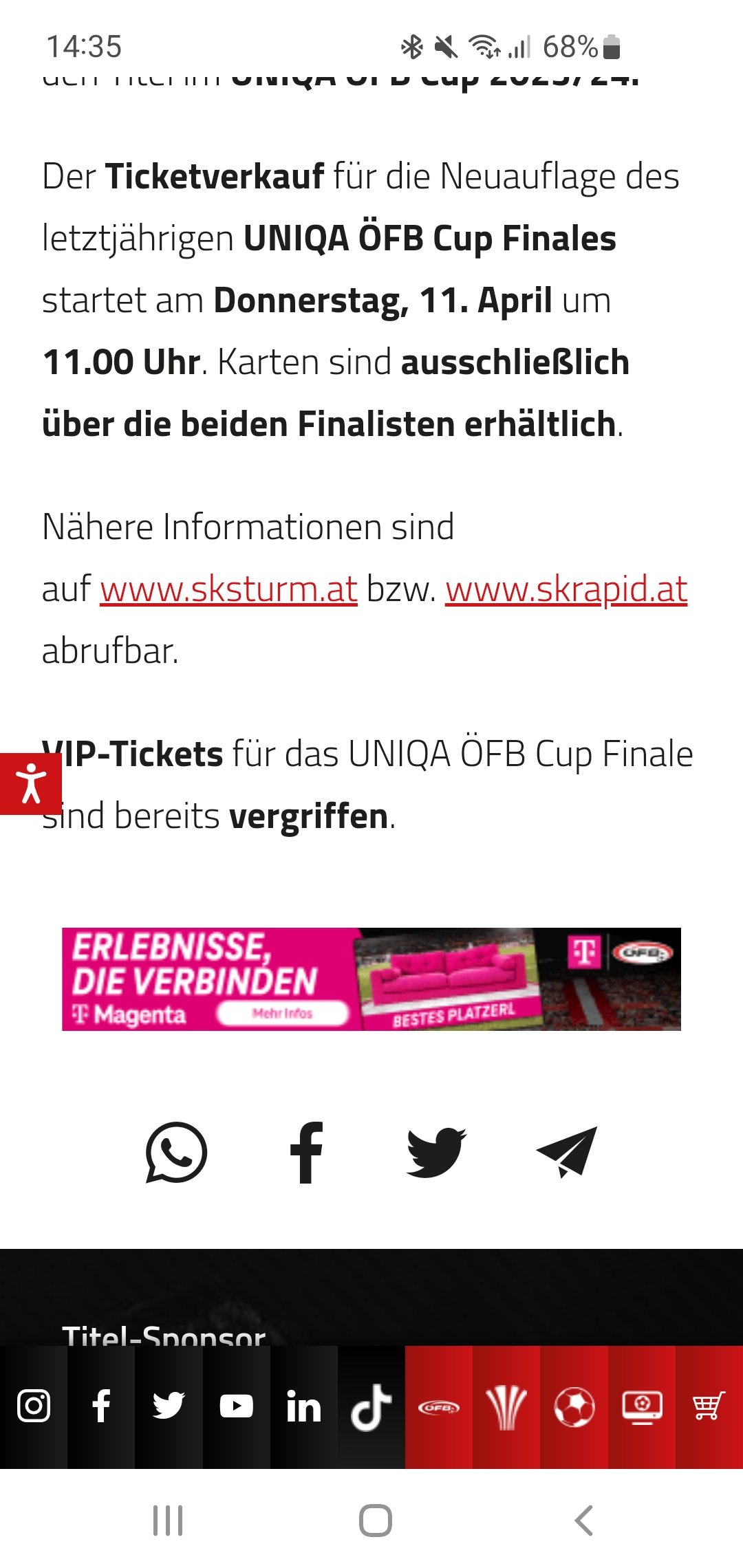This screenshot has height=1568, width=743.
Task: Go back using system navigation
Action: coord(583,1520)
